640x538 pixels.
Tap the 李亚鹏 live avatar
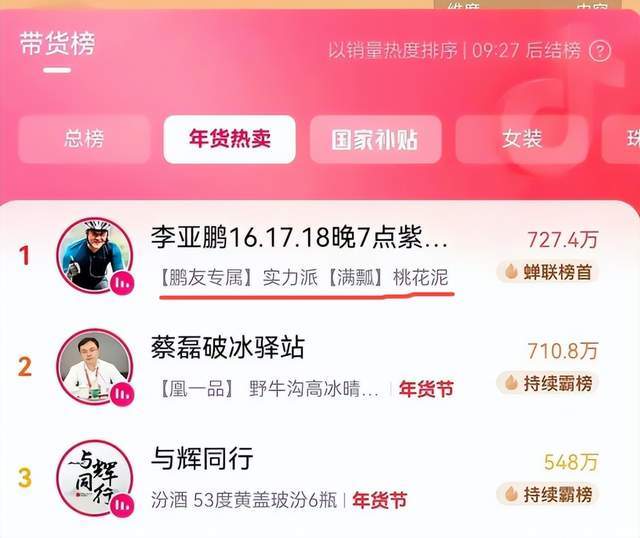[94, 256]
